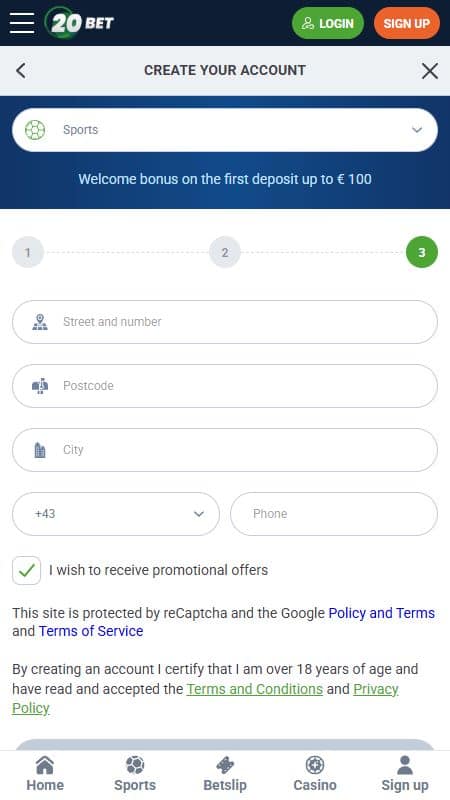Open the Privacy Policy link

[x=377, y=689]
